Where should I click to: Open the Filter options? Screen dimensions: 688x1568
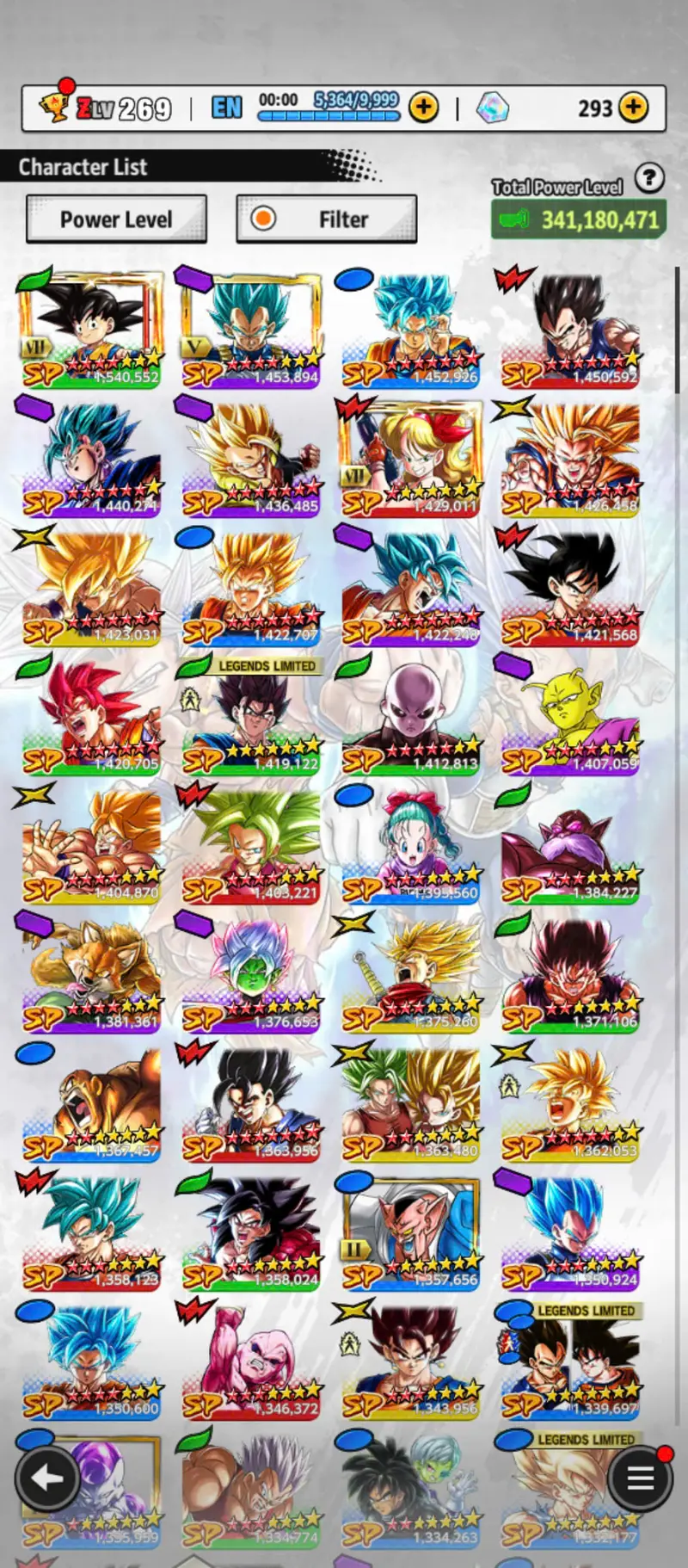click(x=327, y=219)
